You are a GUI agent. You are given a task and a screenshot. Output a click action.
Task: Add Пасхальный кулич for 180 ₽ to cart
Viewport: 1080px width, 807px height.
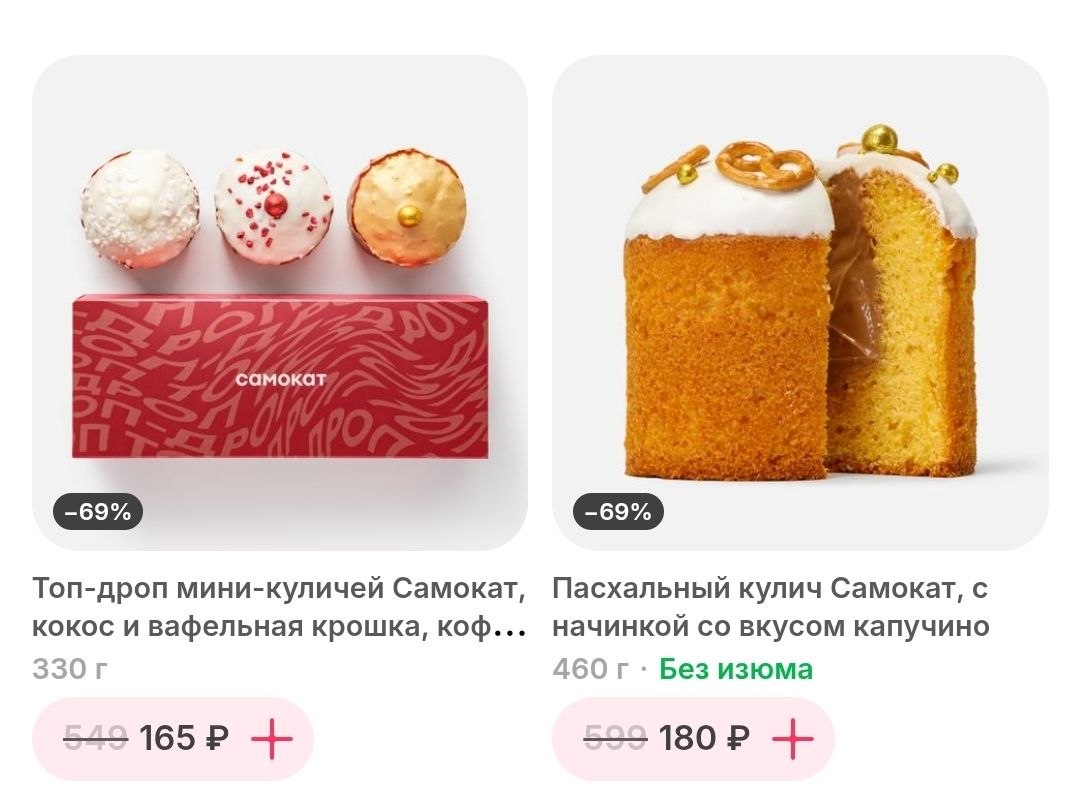click(793, 739)
